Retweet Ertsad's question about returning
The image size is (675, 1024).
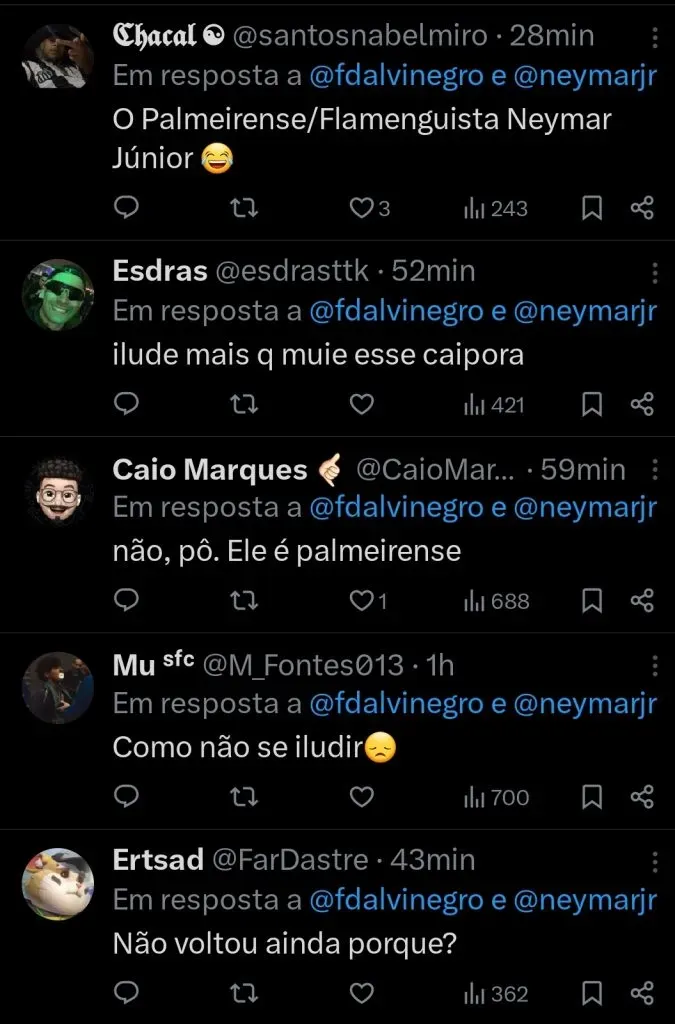[244, 993]
